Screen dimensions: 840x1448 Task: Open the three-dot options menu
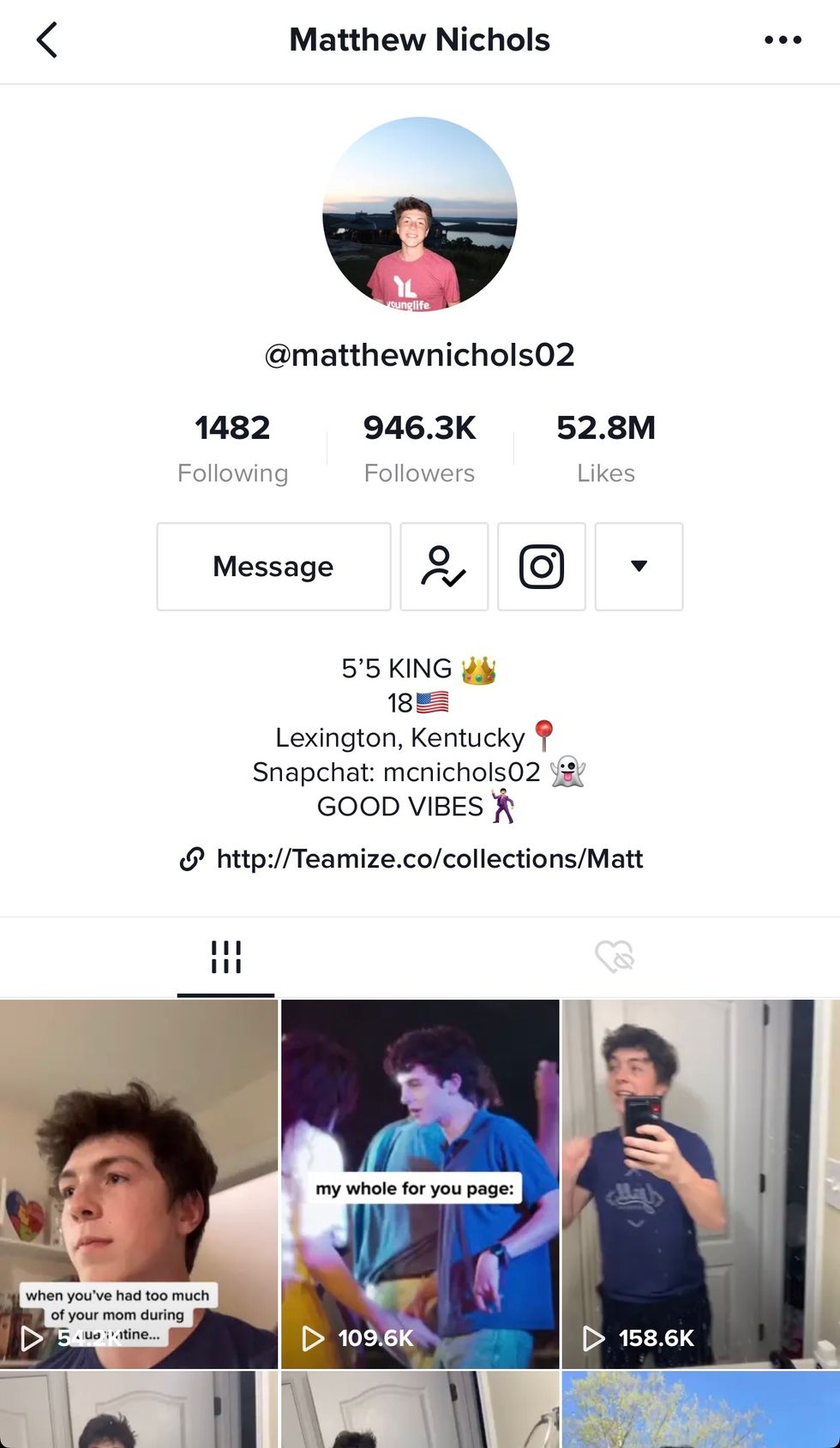pos(783,40)
